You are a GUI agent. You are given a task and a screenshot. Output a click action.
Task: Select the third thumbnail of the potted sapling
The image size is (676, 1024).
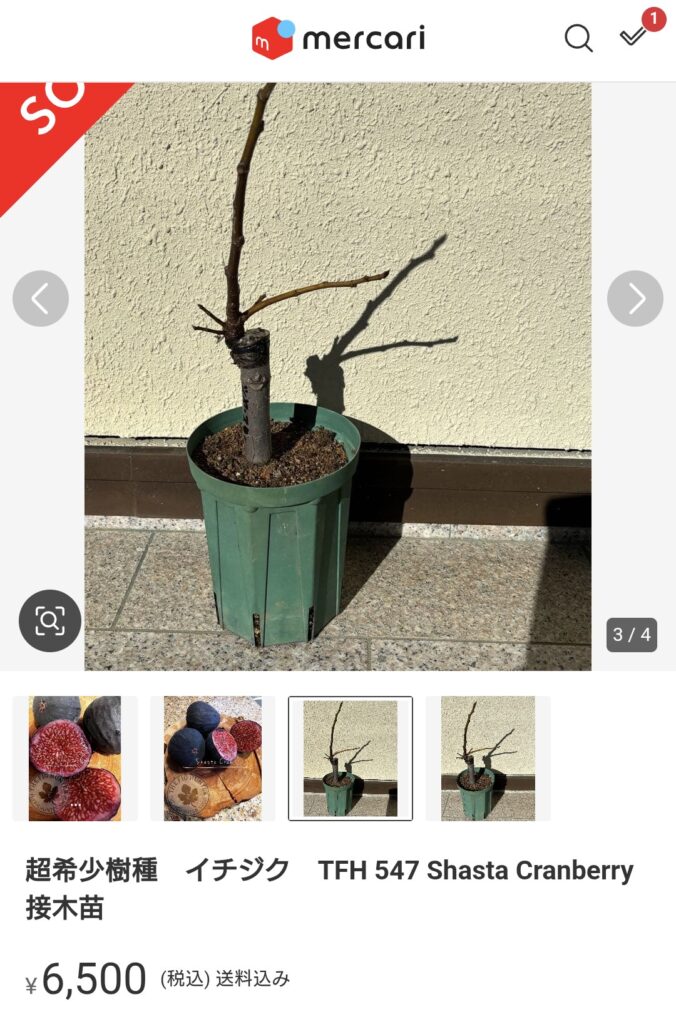click(350, 758)
